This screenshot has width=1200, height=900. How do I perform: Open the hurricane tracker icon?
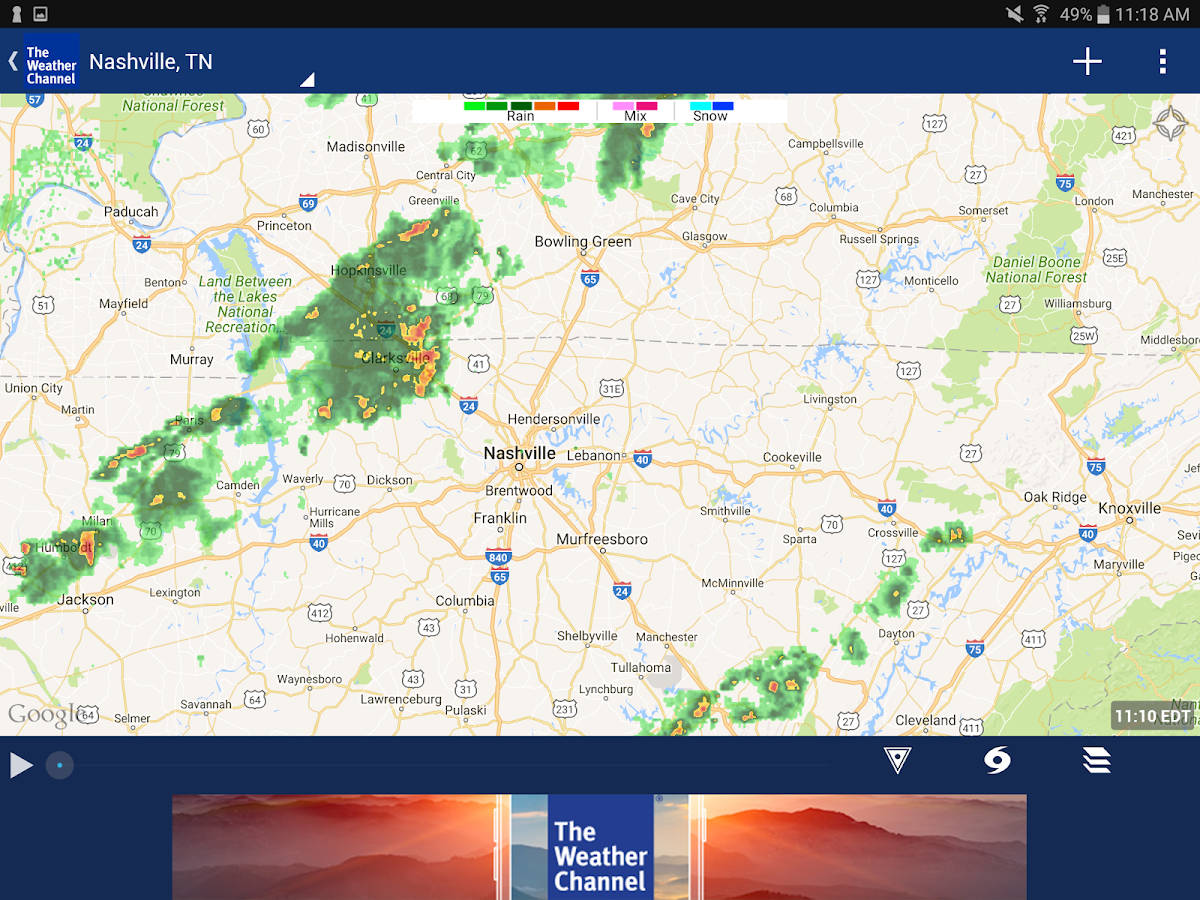tap(997, 761)
